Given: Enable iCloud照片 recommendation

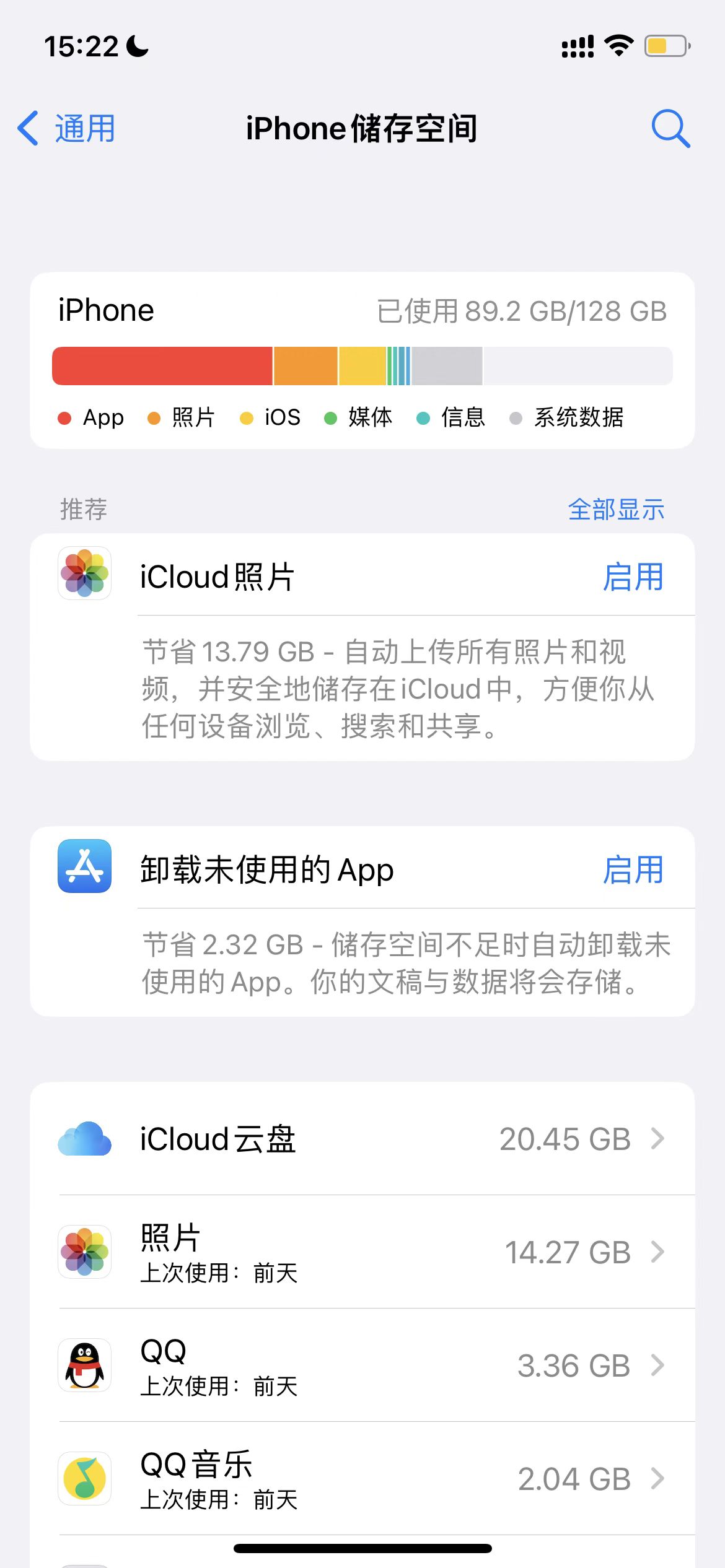Looking at the screenshot, I should tap(633, 577).
